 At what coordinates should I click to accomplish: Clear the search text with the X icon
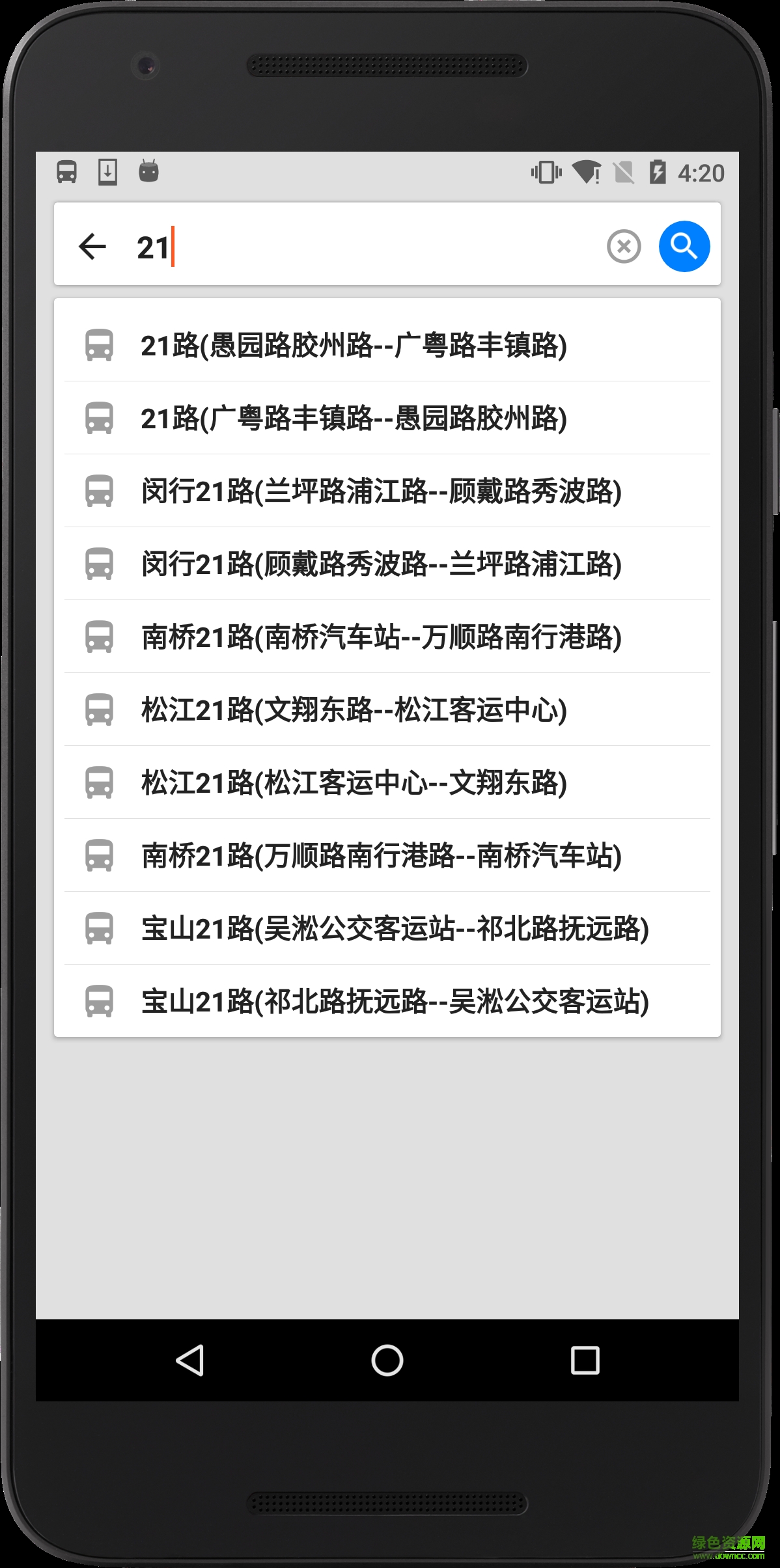point(623,247)
